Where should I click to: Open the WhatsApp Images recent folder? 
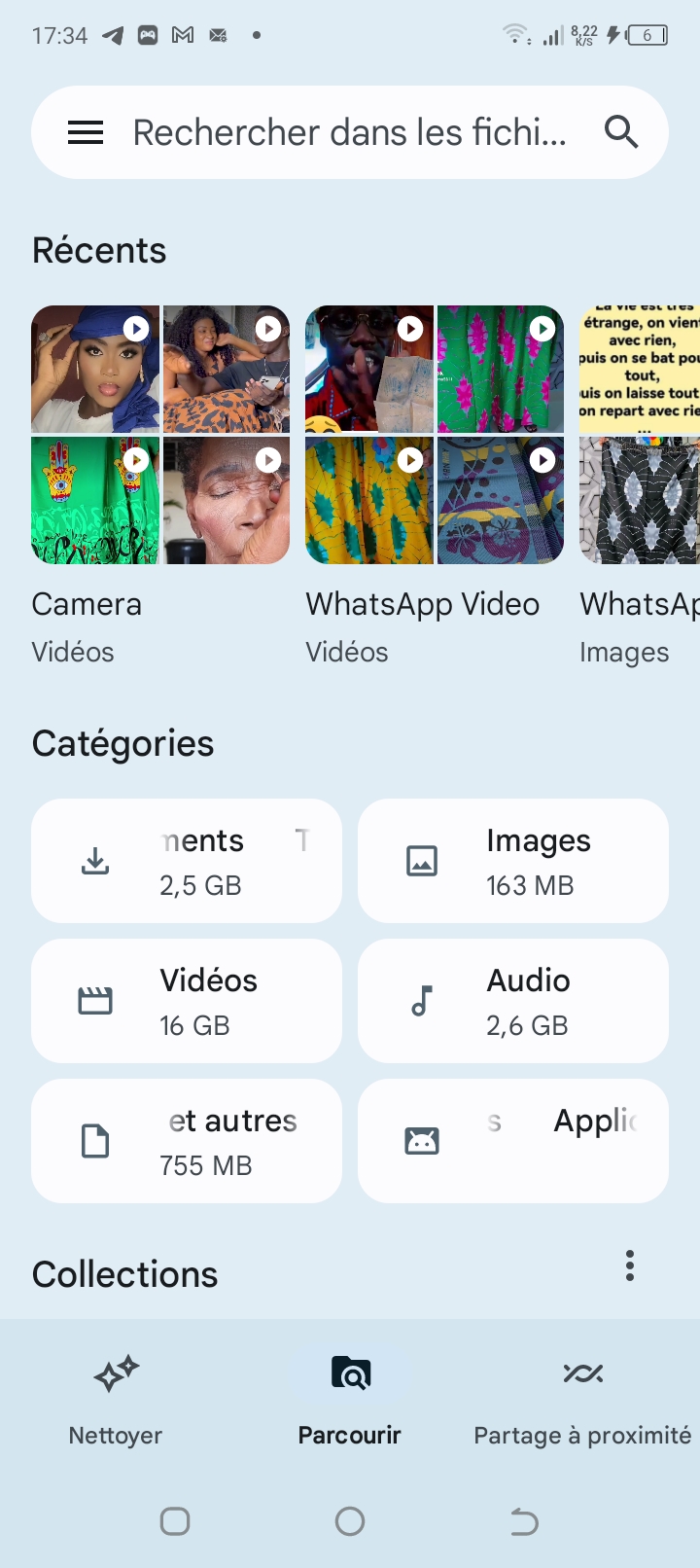[x=640, y=435]
